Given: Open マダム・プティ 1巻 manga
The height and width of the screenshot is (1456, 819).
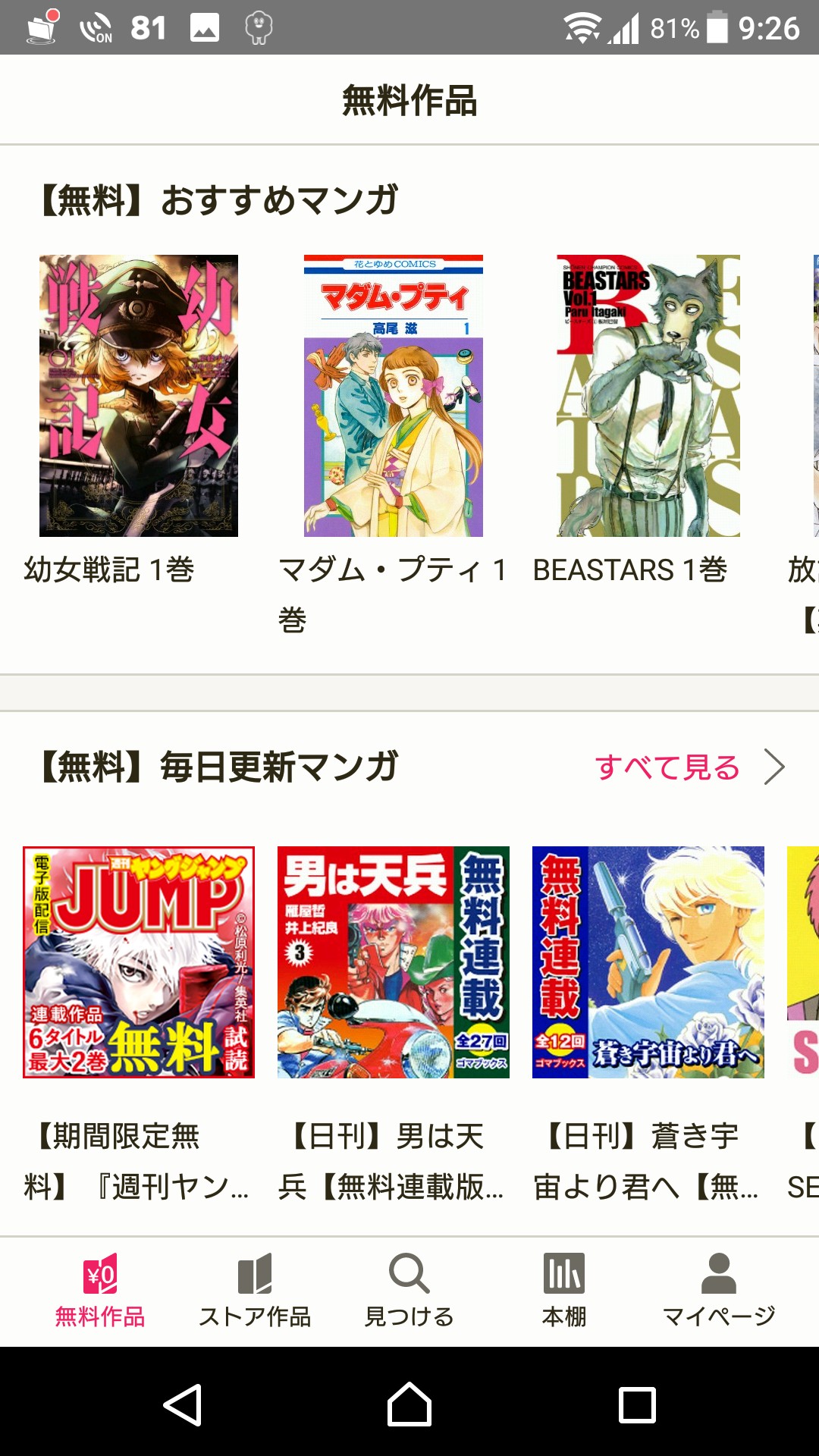Looking at the screenshot, I should [x=393, y=395].
